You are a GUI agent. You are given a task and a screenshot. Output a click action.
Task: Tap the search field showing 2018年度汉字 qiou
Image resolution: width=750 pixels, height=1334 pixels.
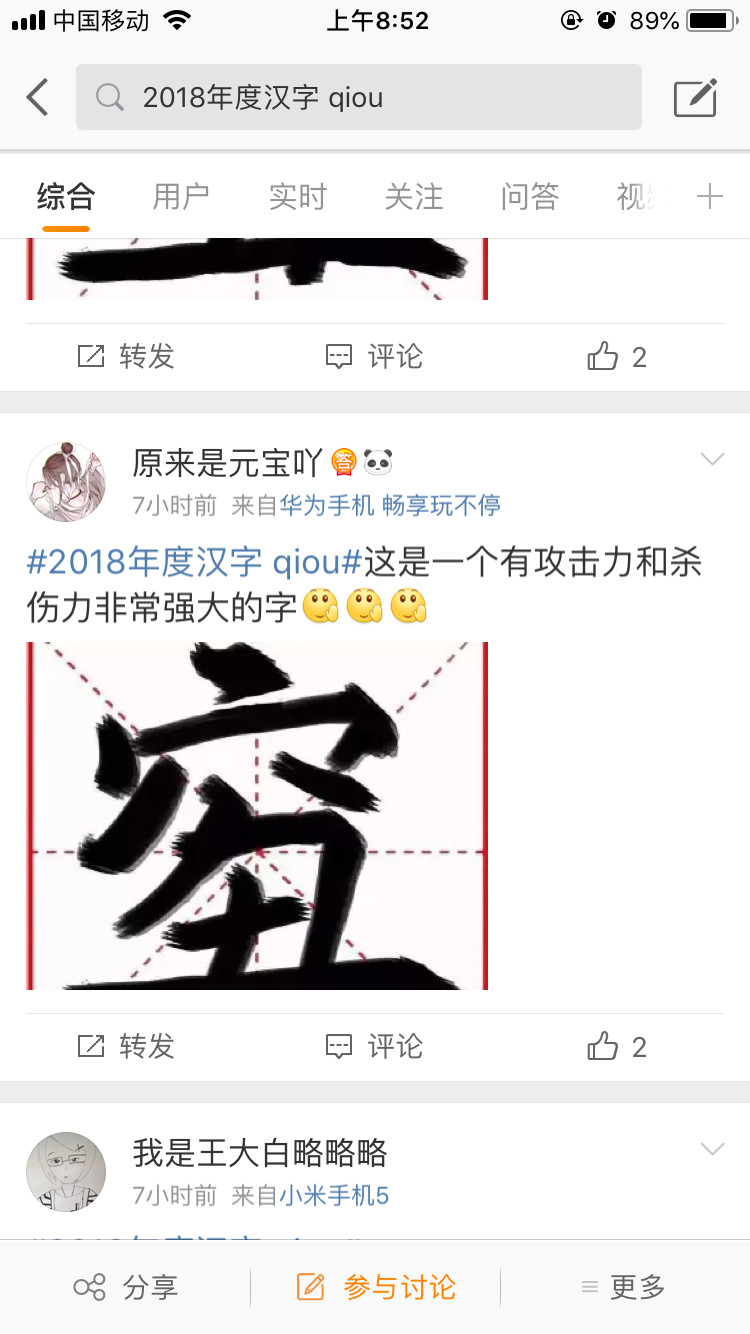(x=358, y=98)
